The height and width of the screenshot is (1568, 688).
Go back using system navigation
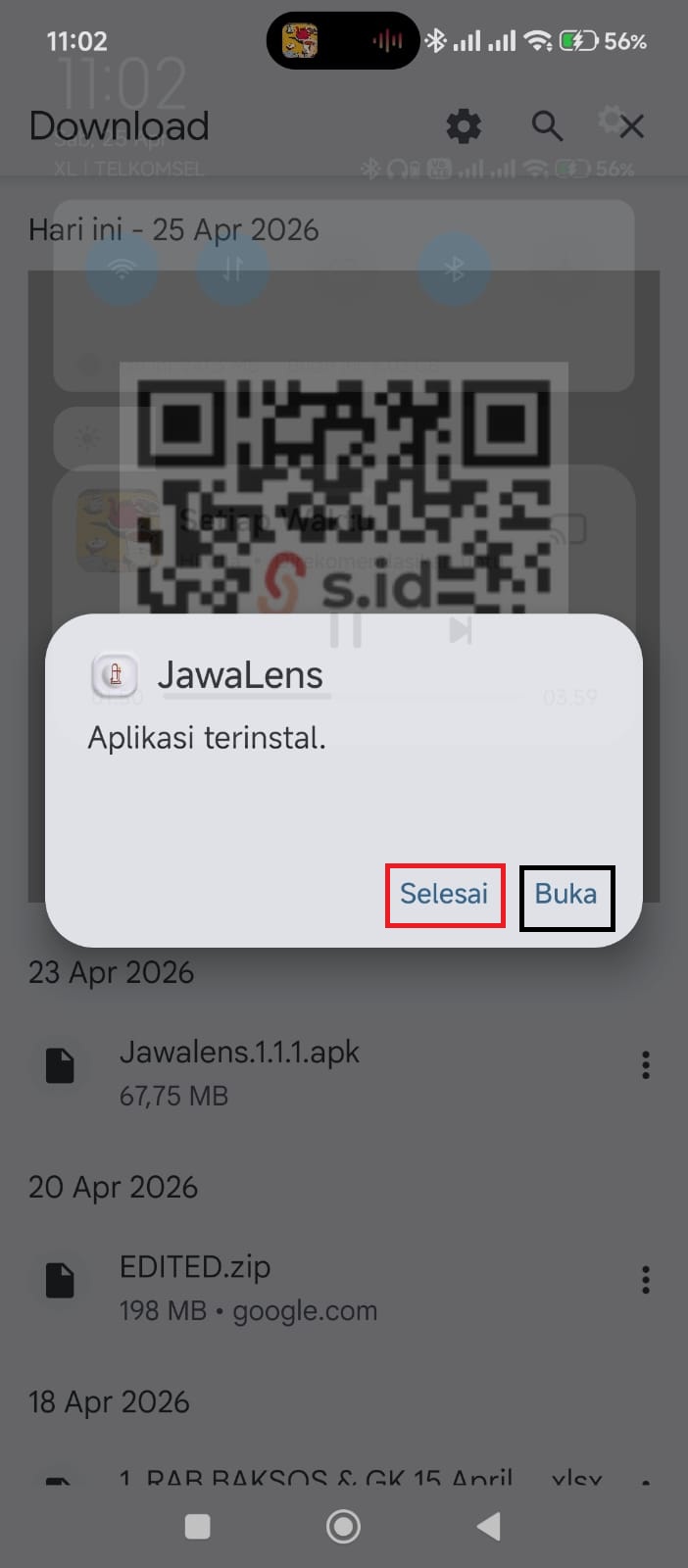tap(488, 1526)
